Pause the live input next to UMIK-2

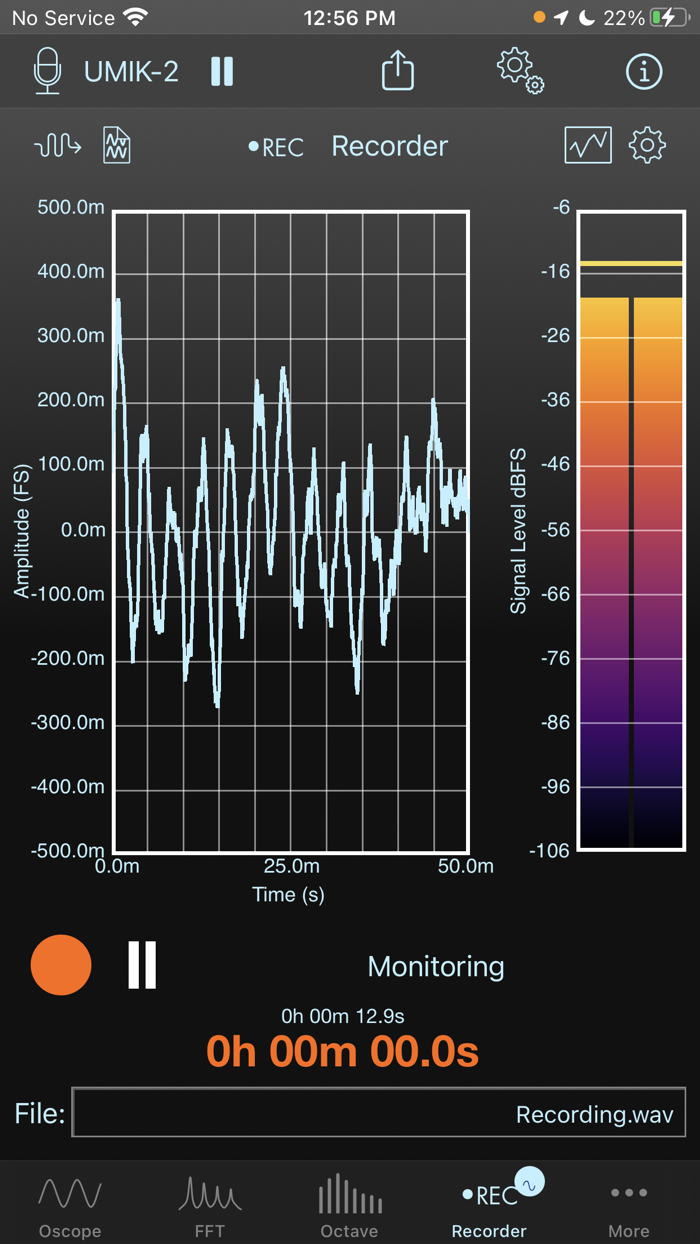[222, 72]
